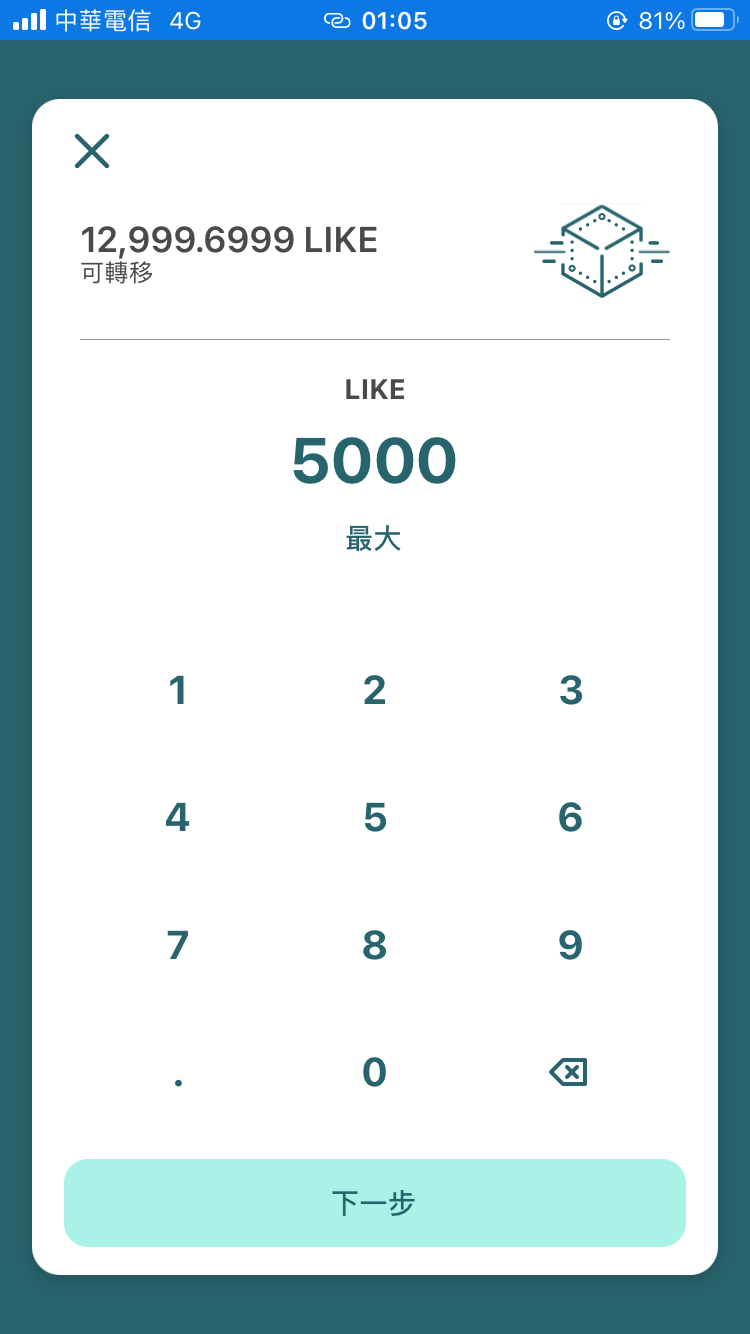Close the transfer amount dialog
750x1334 pixels.
(92, 151)
